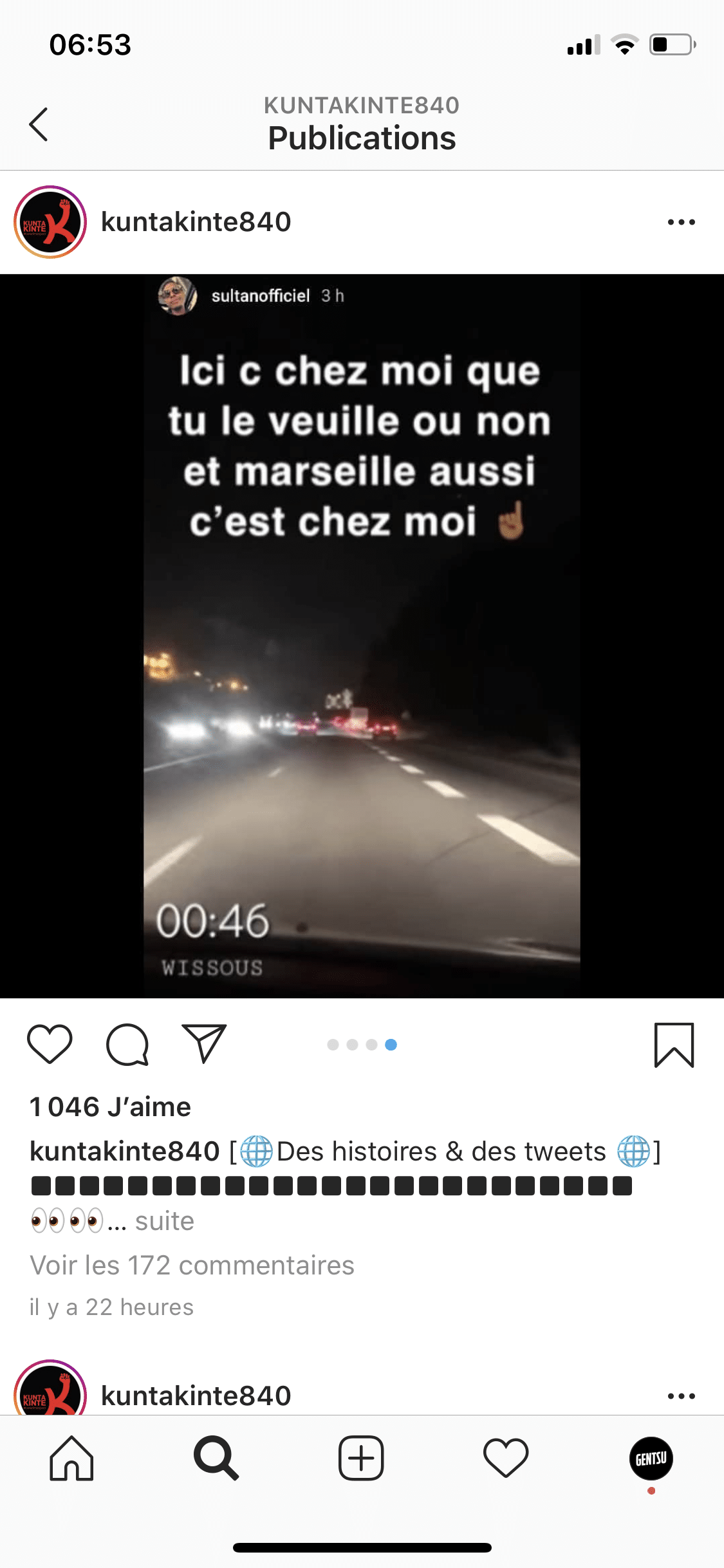This screenshot has width=724, height=1568.
Task: Create a new post
Action: pos(361,1459)
